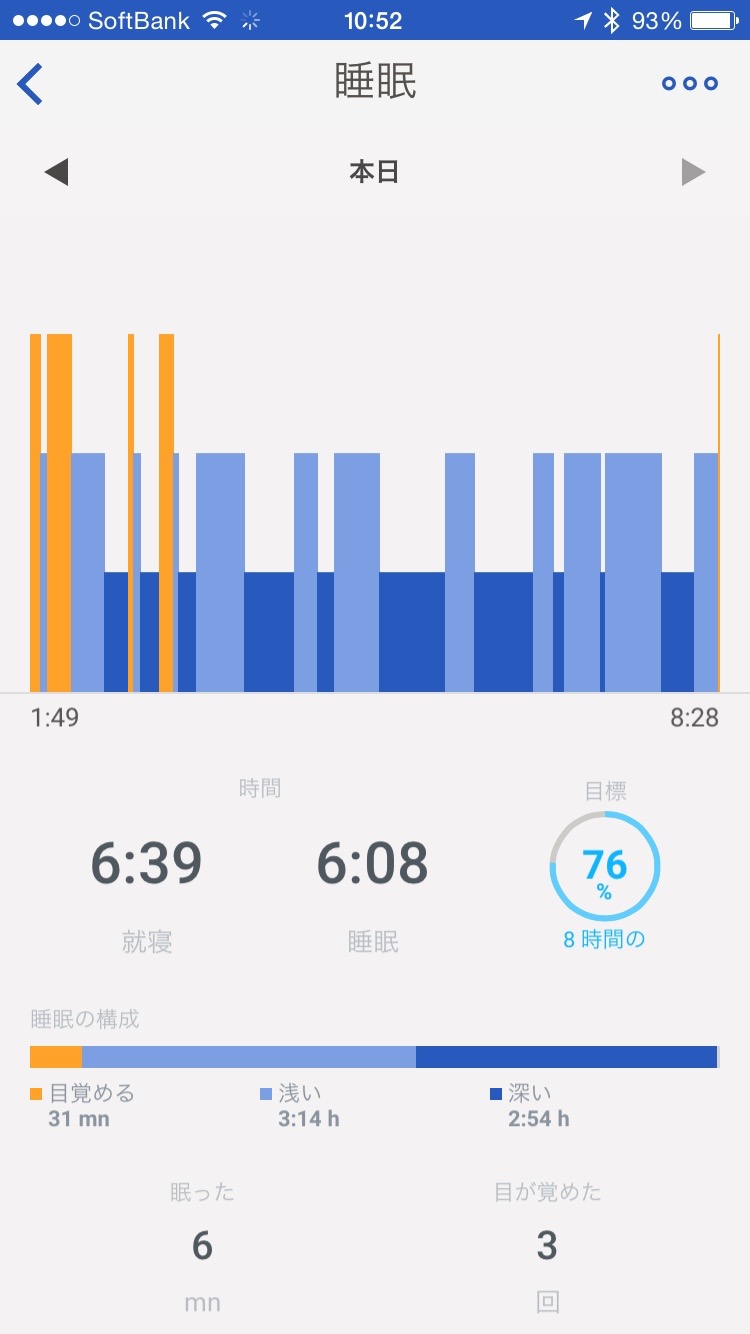This screenshot has height=1334, width=750.
Task: Go back from the 睡眠 screen
Action: coord(31,84)
